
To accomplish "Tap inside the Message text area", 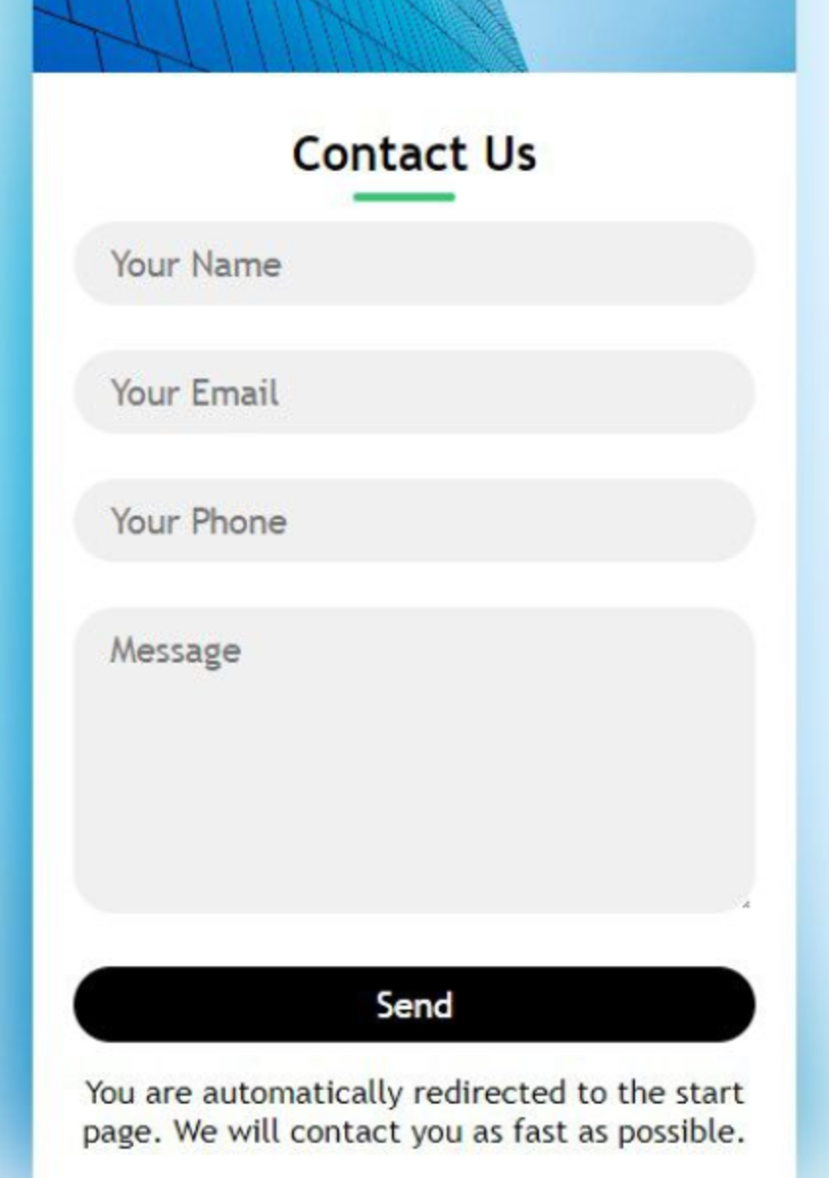I will point(414,760).
